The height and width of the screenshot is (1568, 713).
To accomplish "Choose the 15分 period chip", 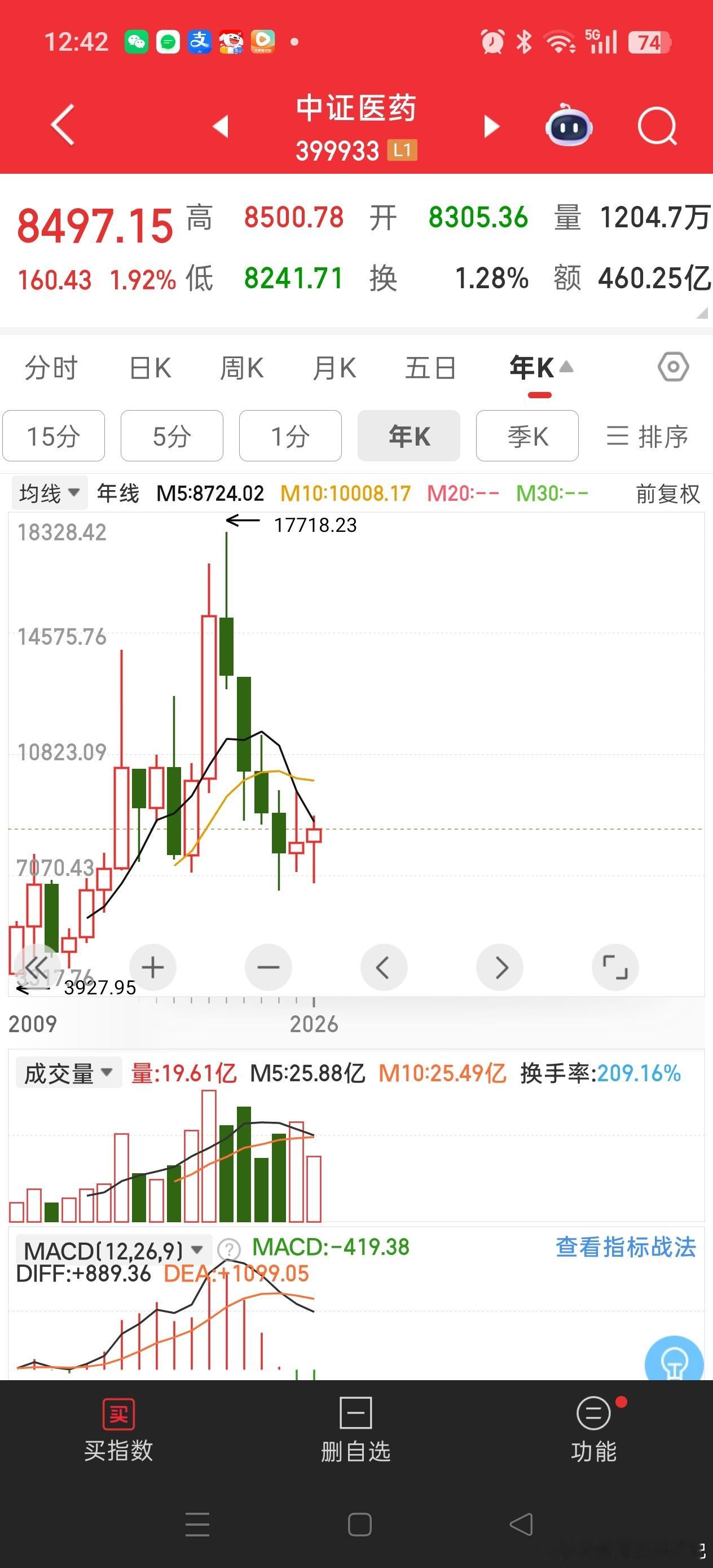I will click(x=54, y=436).
